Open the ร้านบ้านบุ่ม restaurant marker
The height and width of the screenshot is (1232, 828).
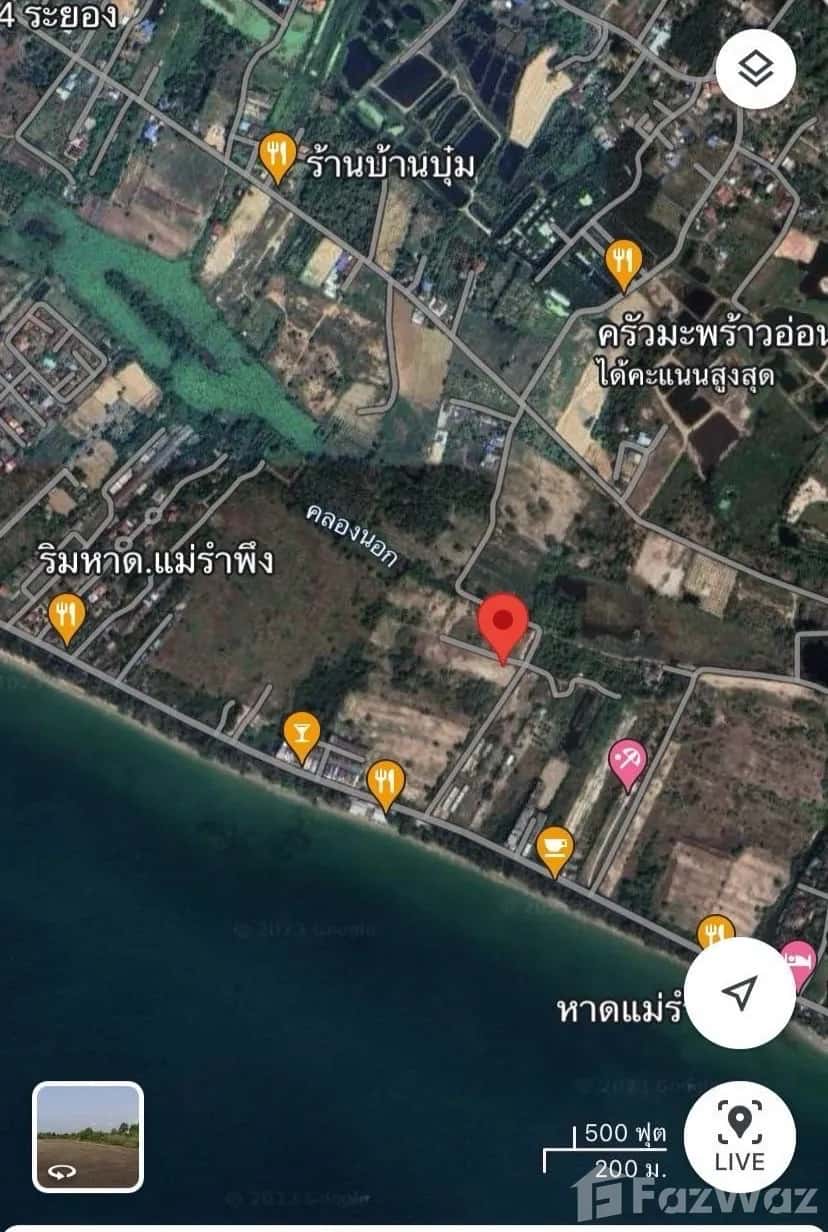click(278, 157)
